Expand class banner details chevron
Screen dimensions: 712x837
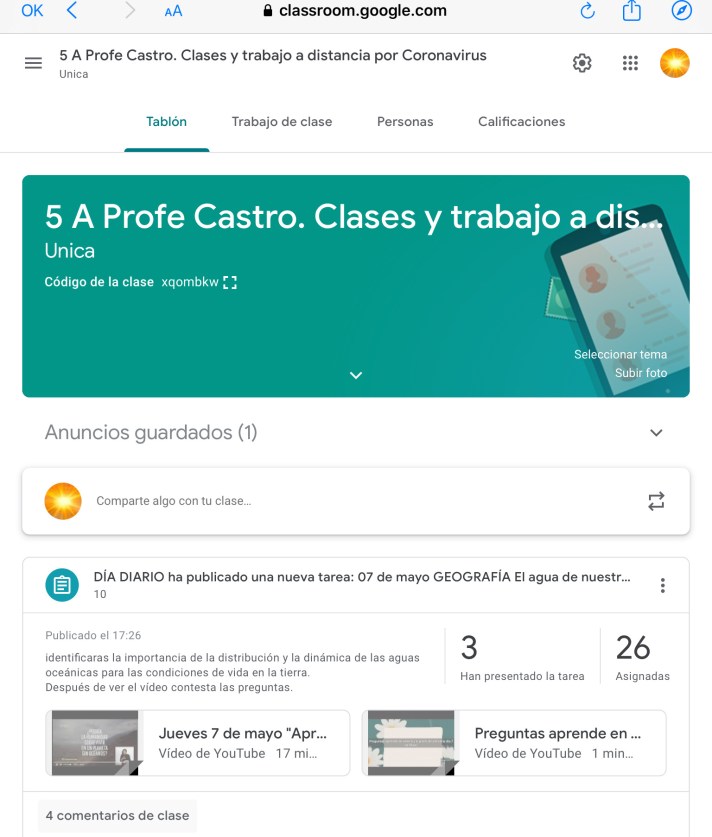356,375
